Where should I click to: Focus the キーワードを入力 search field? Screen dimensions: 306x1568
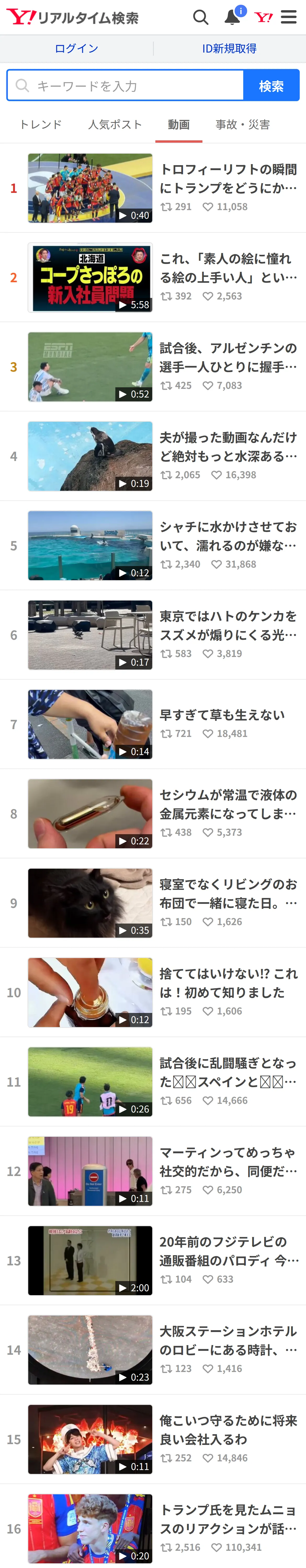[x=126, y=85]
